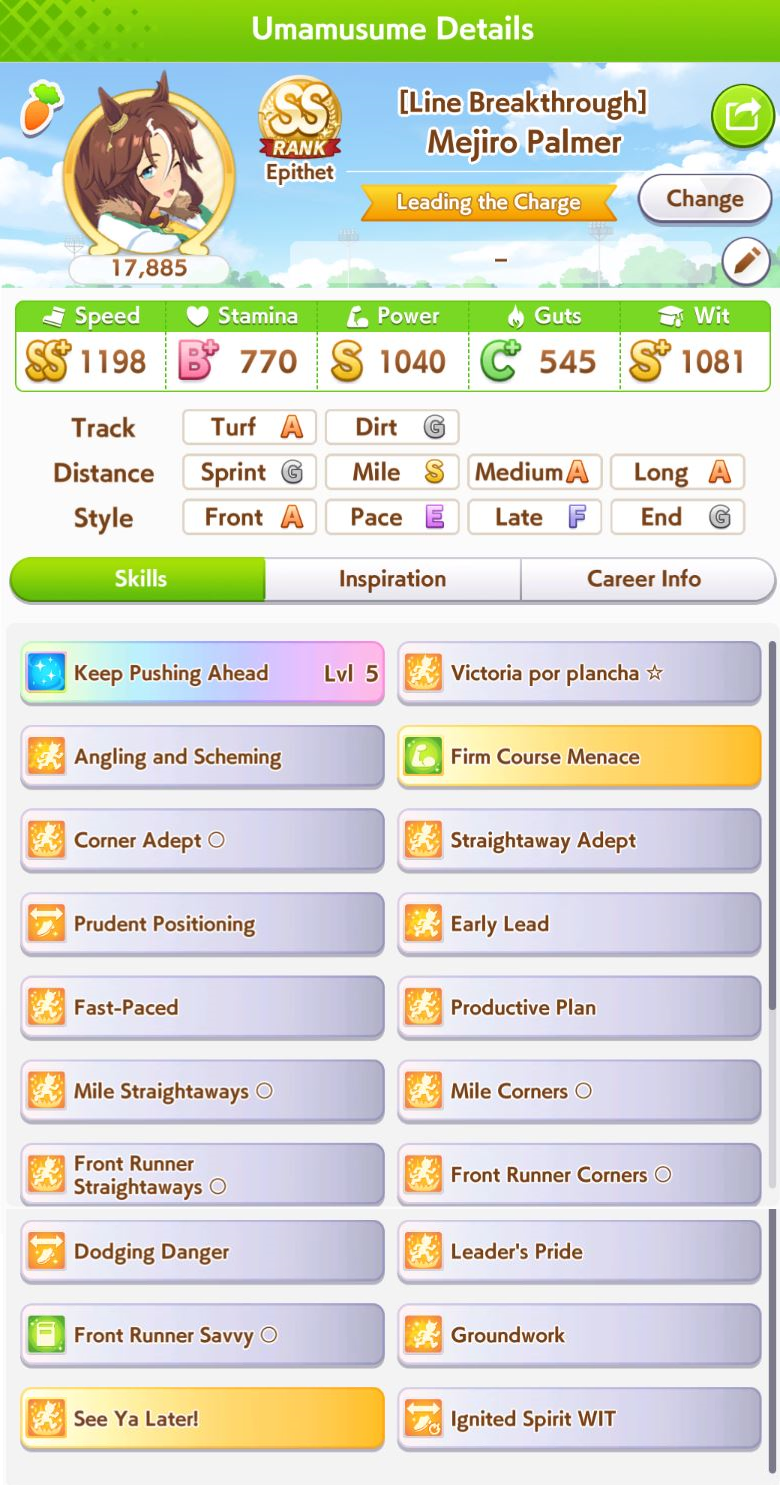Tap the carrot icon beside the portrait
This screenshot has height=1485, width=780.
point(42,108)
